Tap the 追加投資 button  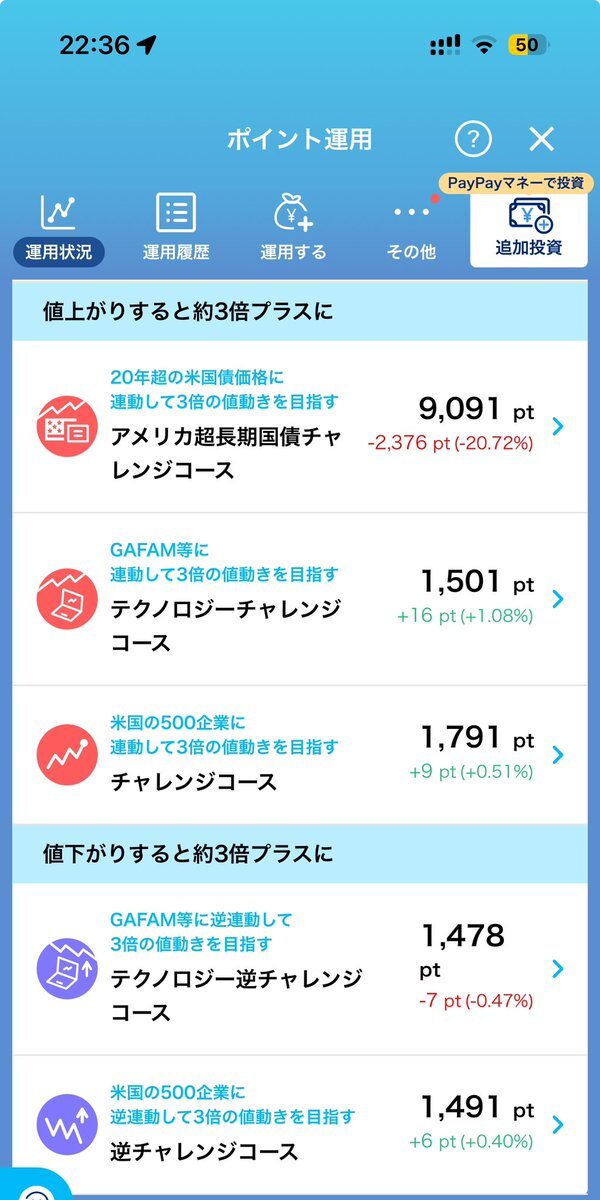click(x=528, y=228)
